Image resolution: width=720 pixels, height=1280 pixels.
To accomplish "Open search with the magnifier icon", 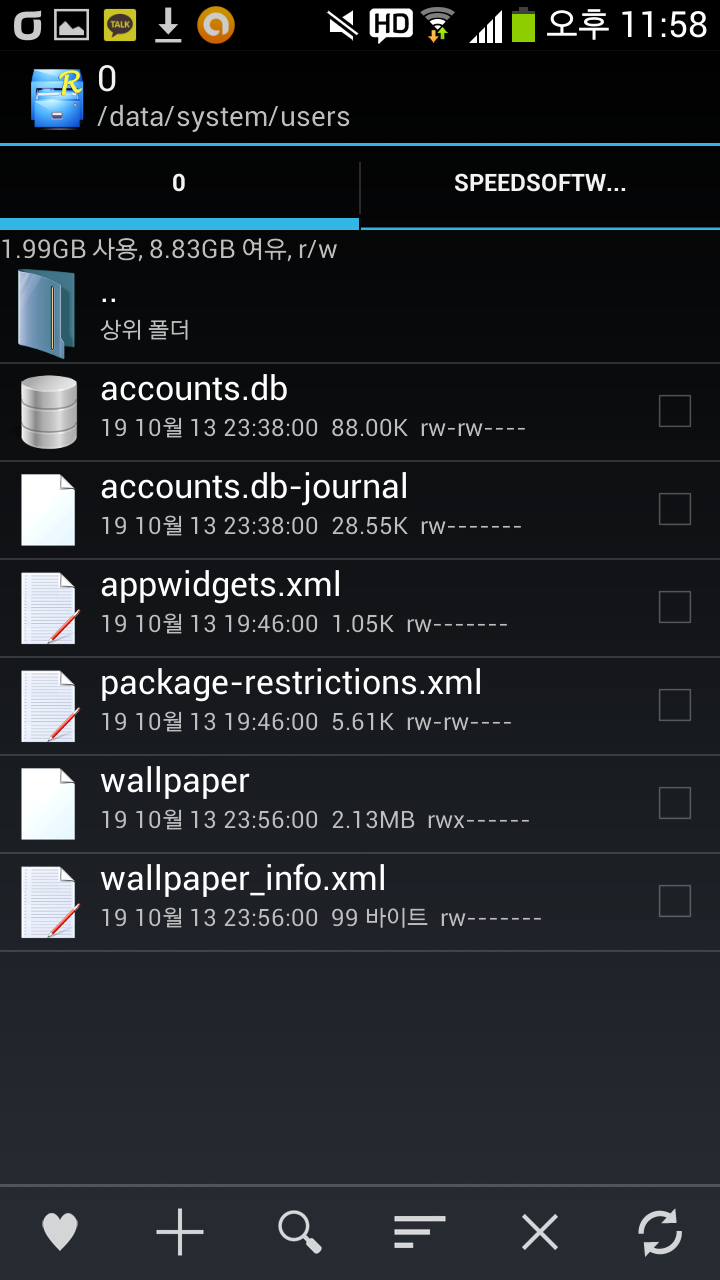I will [300, 1232].
